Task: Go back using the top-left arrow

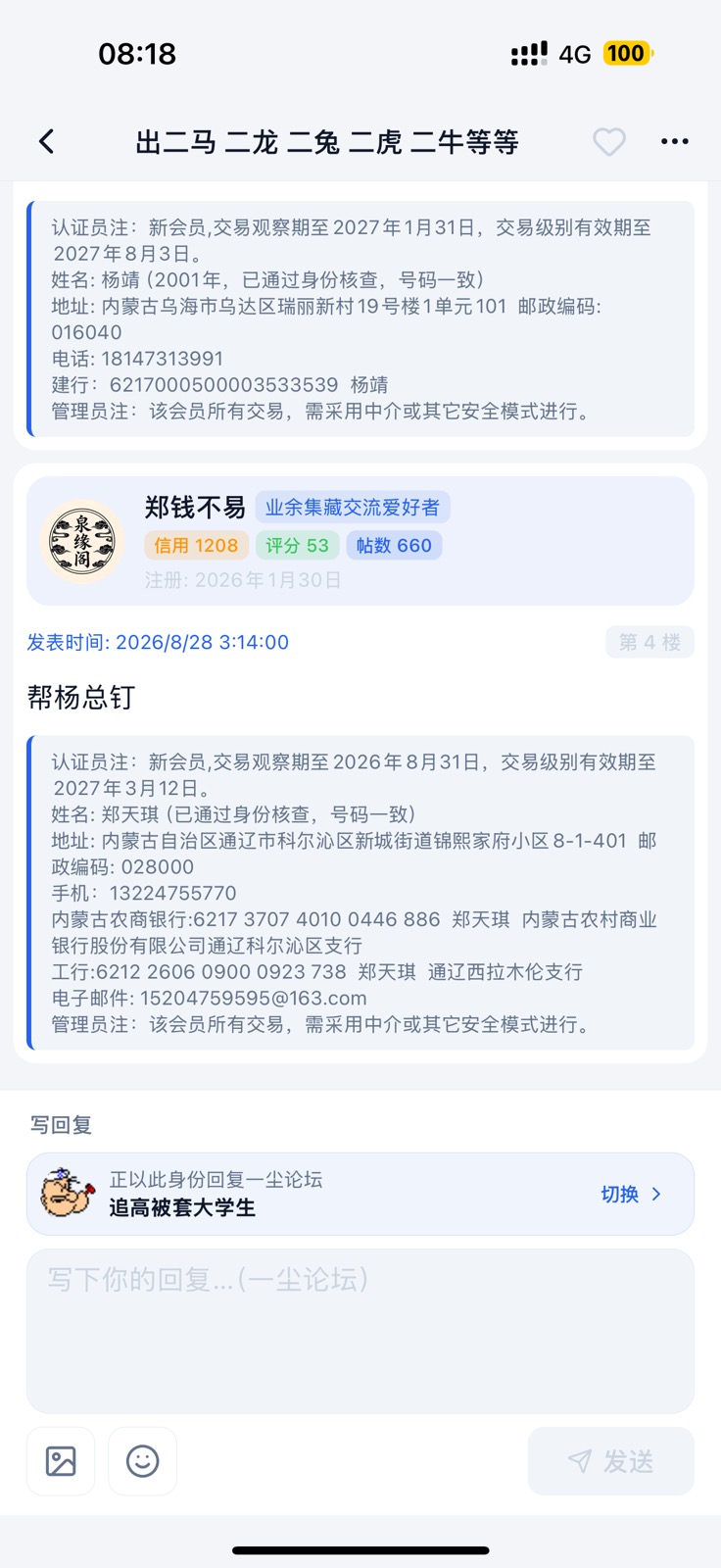Action: click(x=46, y=142)
